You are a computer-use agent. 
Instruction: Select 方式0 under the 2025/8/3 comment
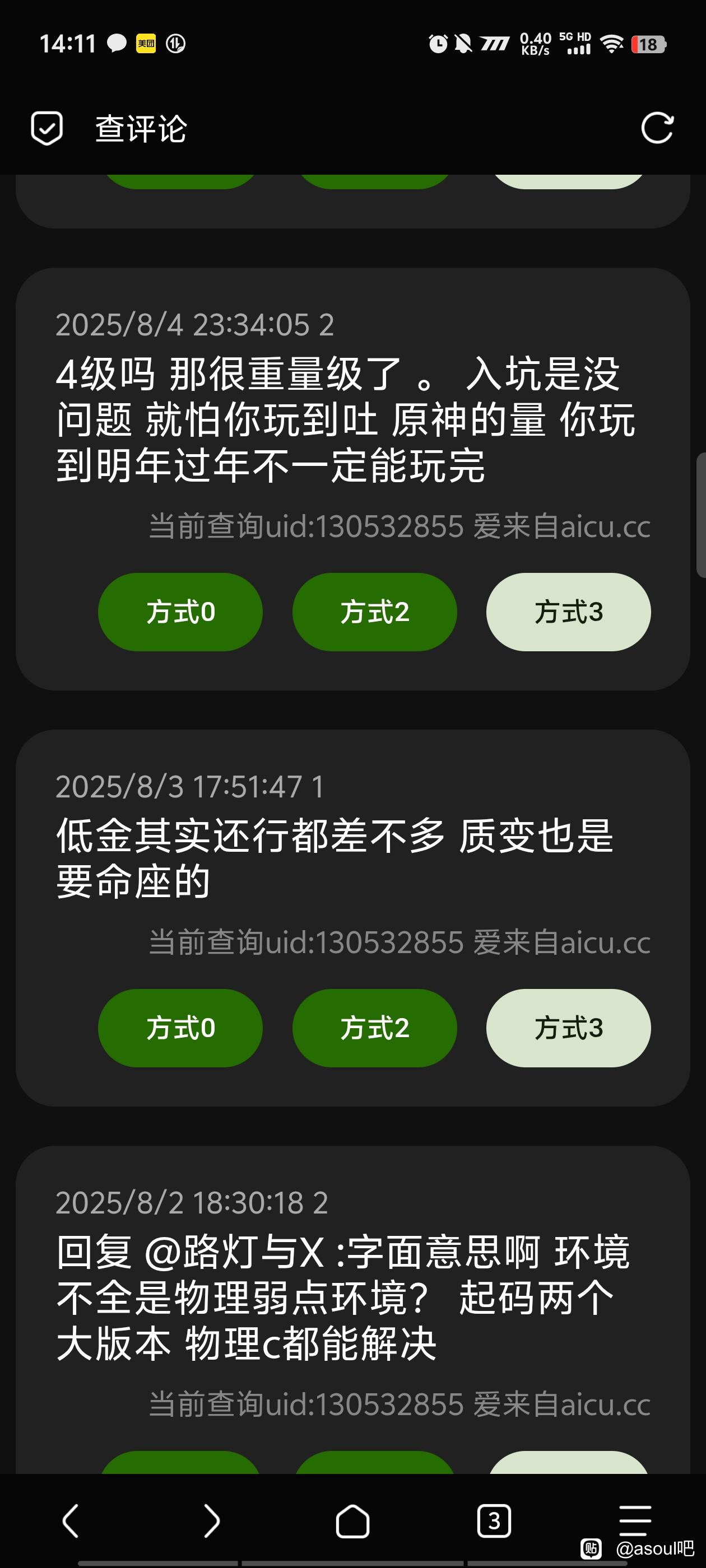[180, 1028]
